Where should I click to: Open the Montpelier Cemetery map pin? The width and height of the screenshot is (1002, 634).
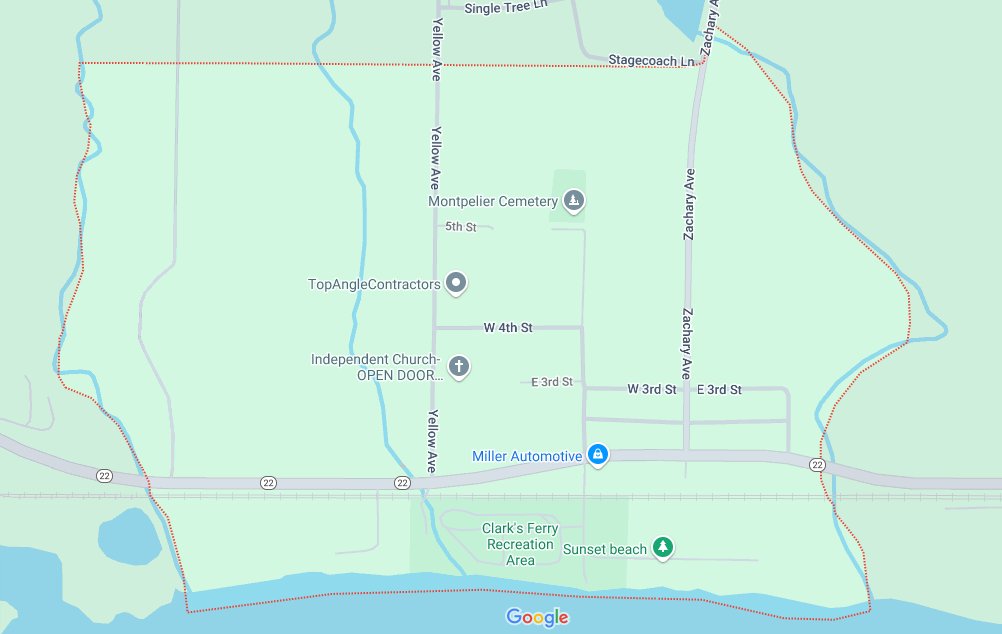click(x=573, y=202)
